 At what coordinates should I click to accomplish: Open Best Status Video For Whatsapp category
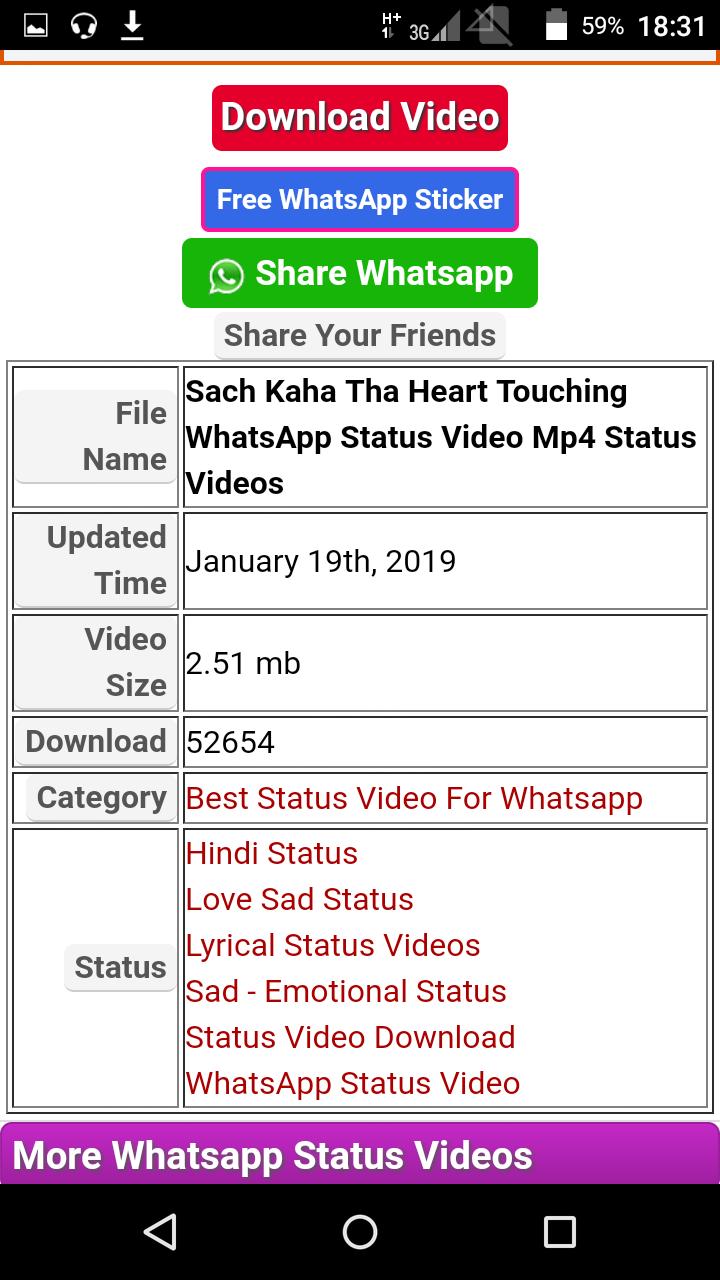coord(414,798)
